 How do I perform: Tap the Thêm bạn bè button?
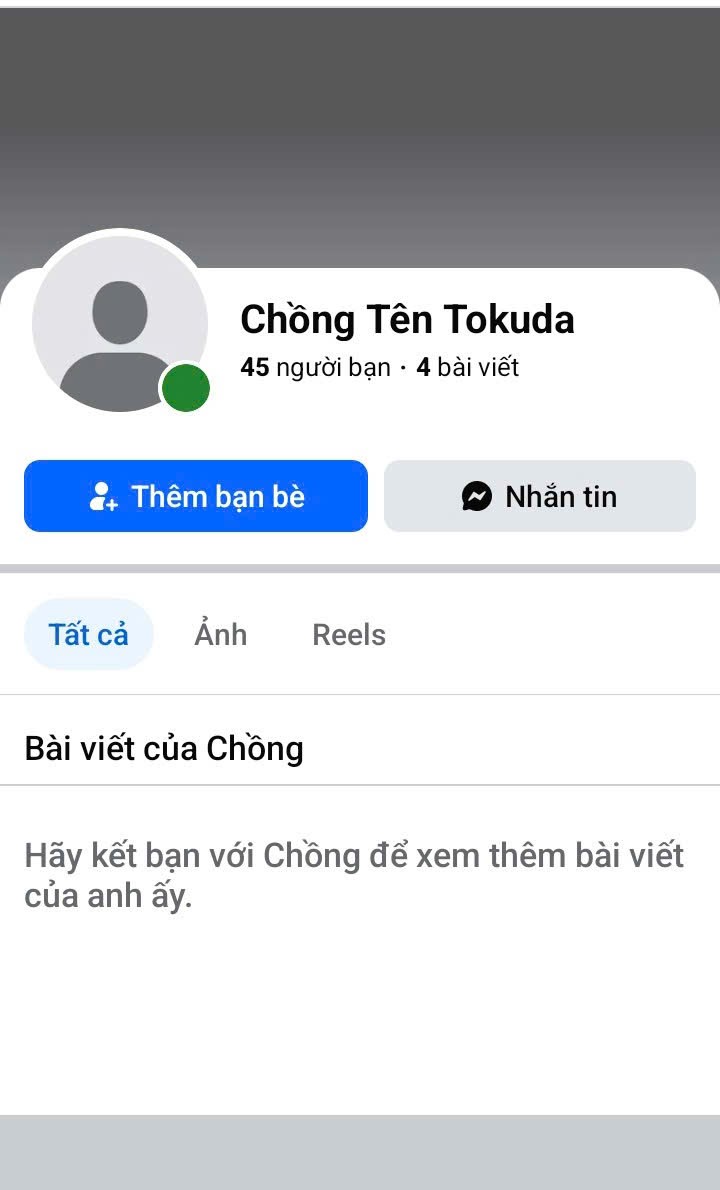point(196,496)
